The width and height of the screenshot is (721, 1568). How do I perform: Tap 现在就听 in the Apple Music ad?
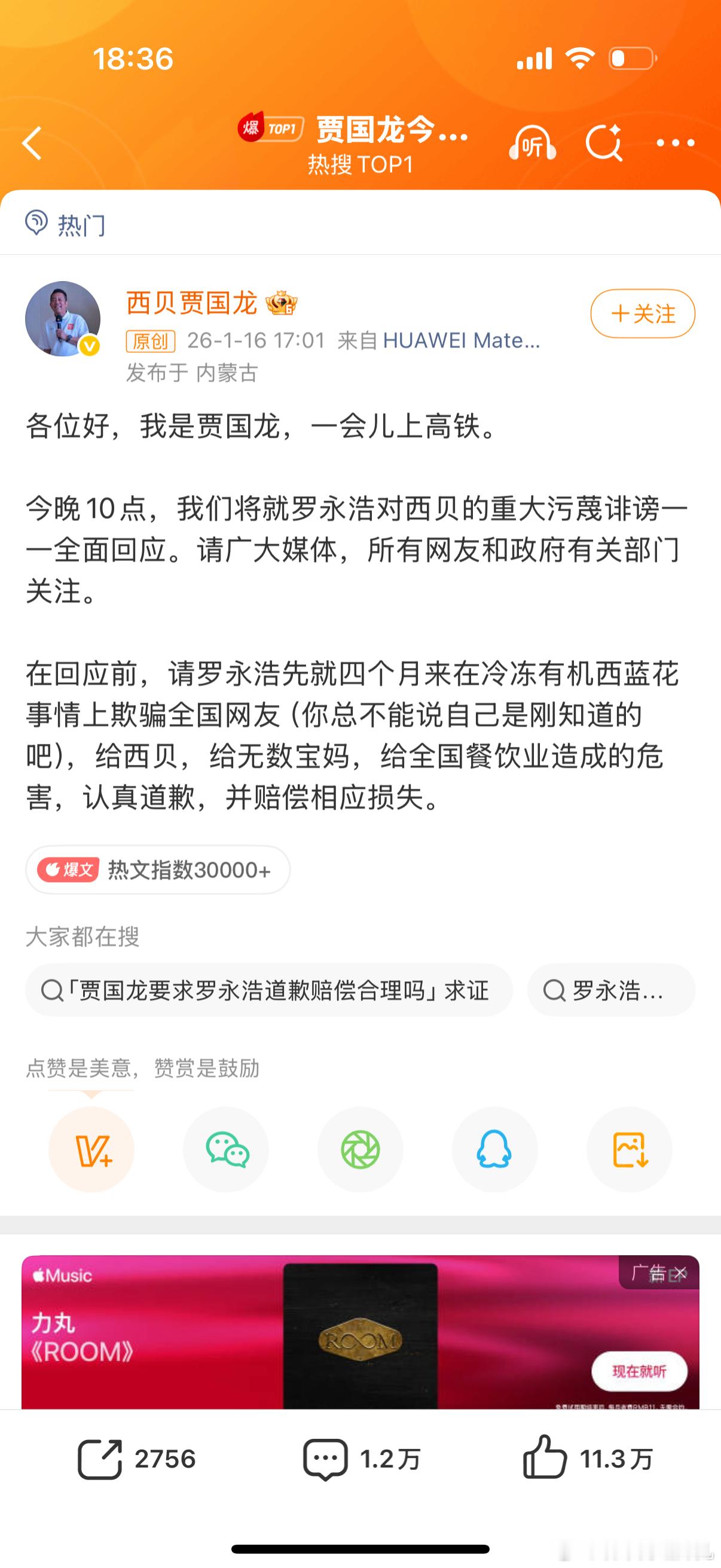coord(639,1369)
